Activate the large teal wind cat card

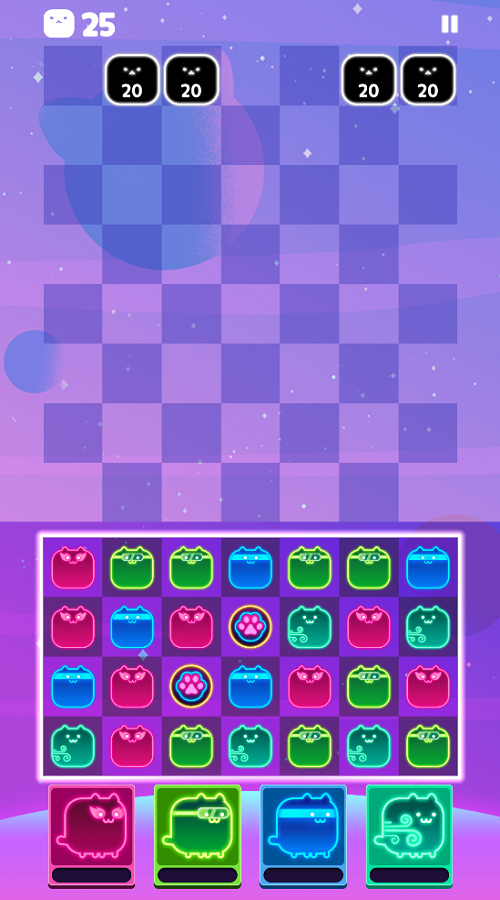409,835
